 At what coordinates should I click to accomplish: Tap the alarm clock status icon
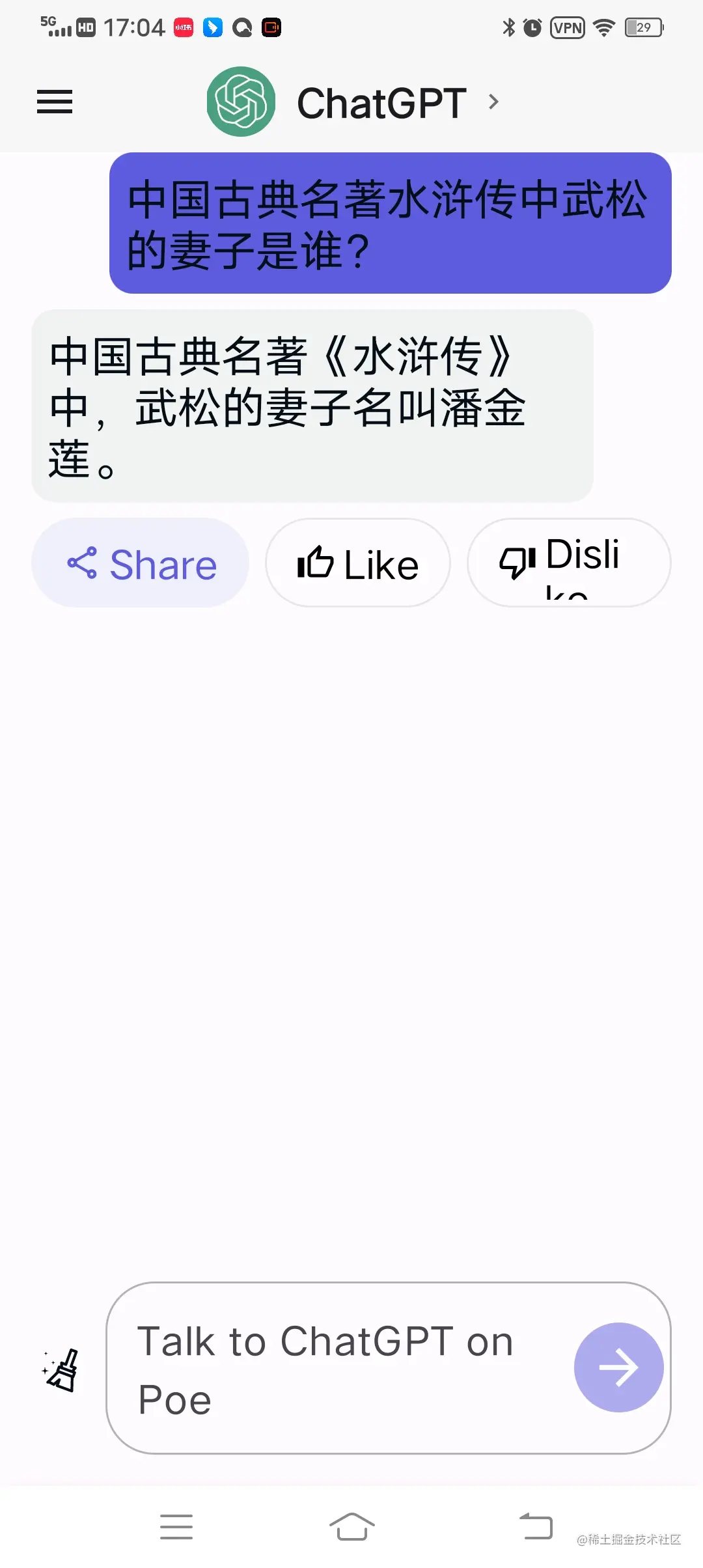(x=532, y=27)
